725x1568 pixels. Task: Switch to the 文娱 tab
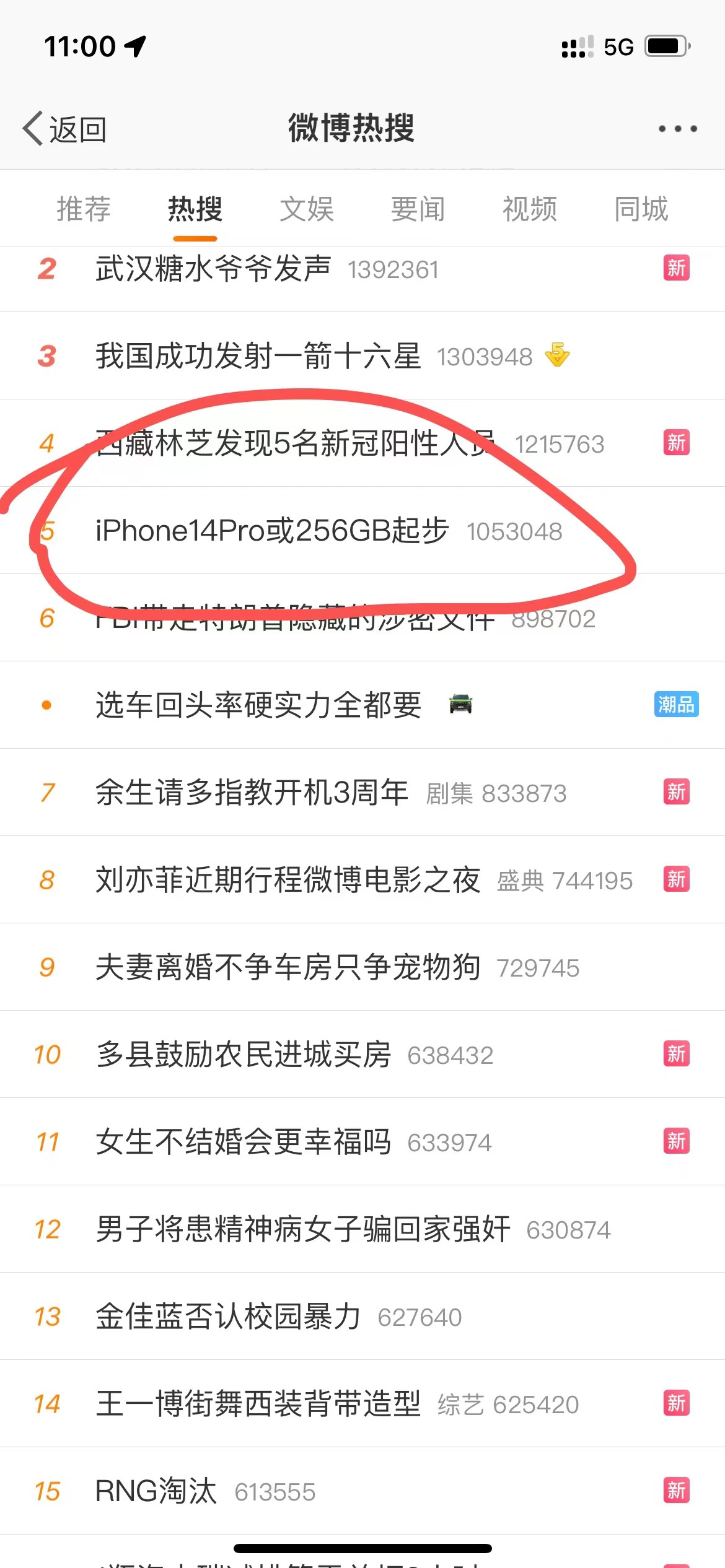[x=307, y=209]
